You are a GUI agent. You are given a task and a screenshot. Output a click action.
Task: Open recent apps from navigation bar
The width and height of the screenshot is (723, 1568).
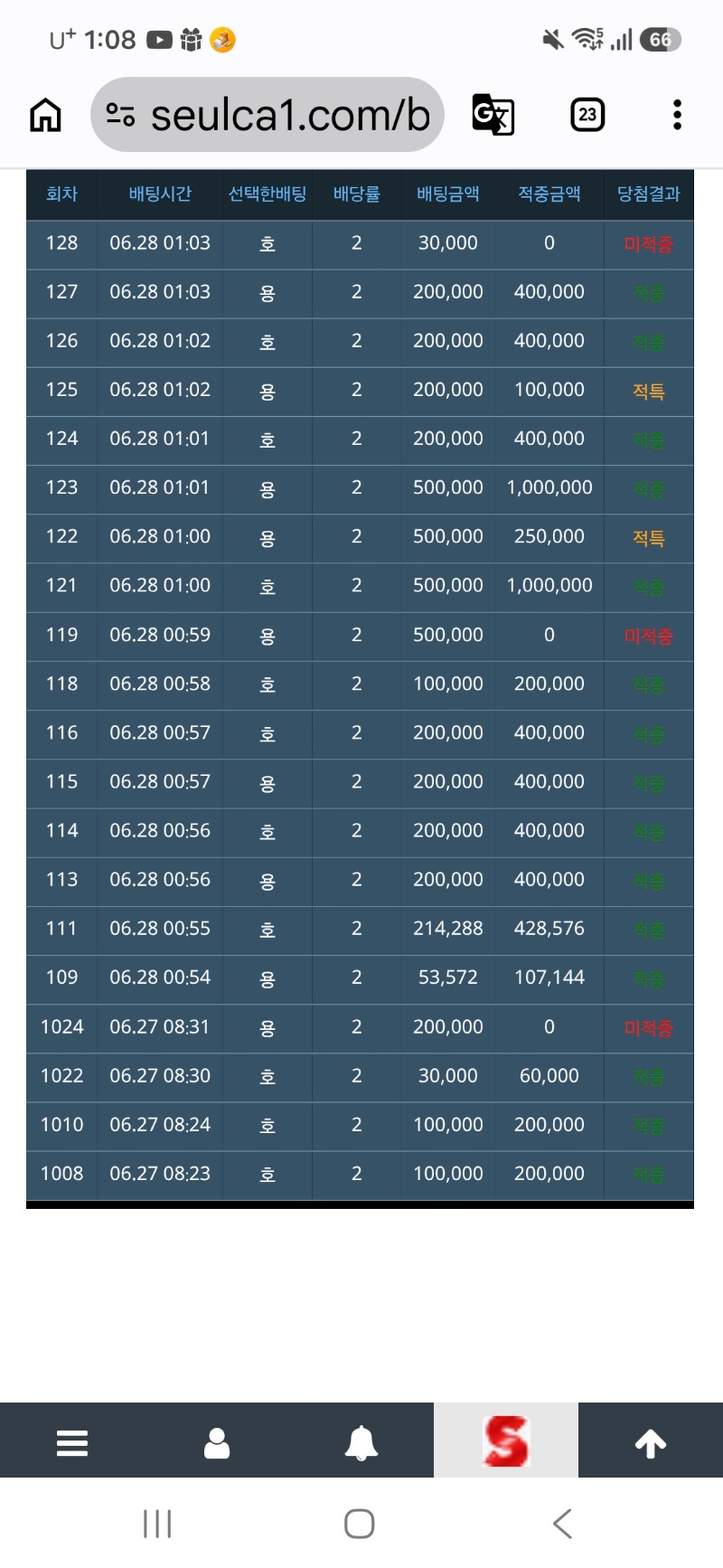pyautogui.click(x=157, y=1524)
